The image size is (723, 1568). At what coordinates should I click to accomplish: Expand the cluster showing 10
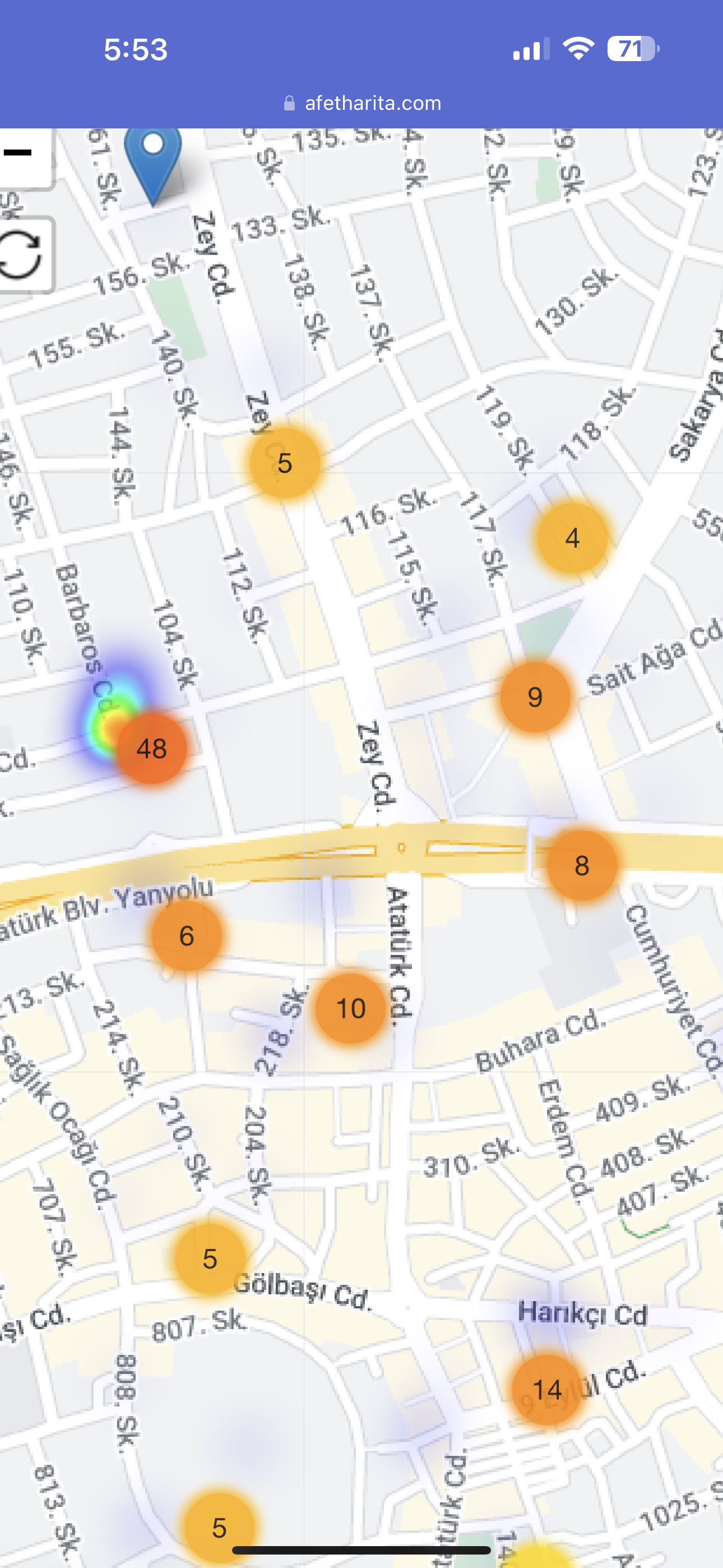[350, 1009]
